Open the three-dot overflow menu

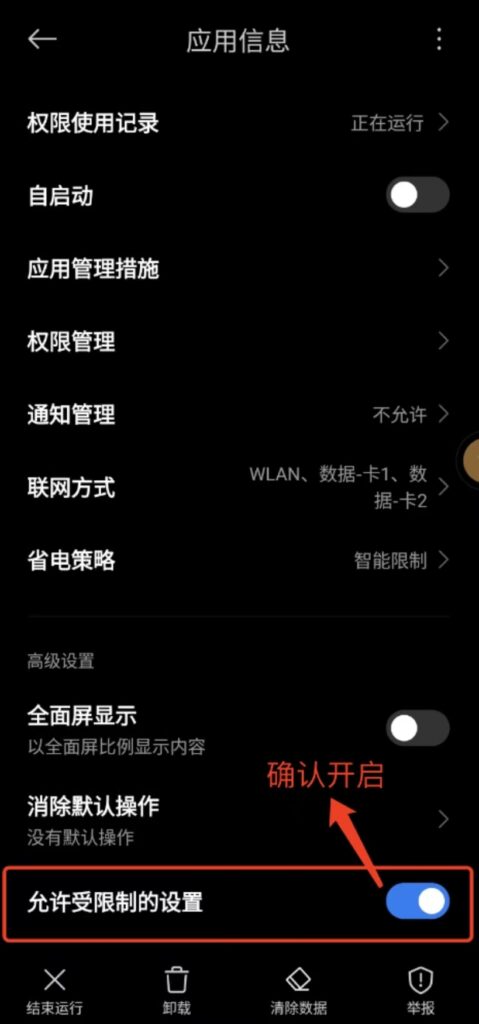(x=438, y=39)
